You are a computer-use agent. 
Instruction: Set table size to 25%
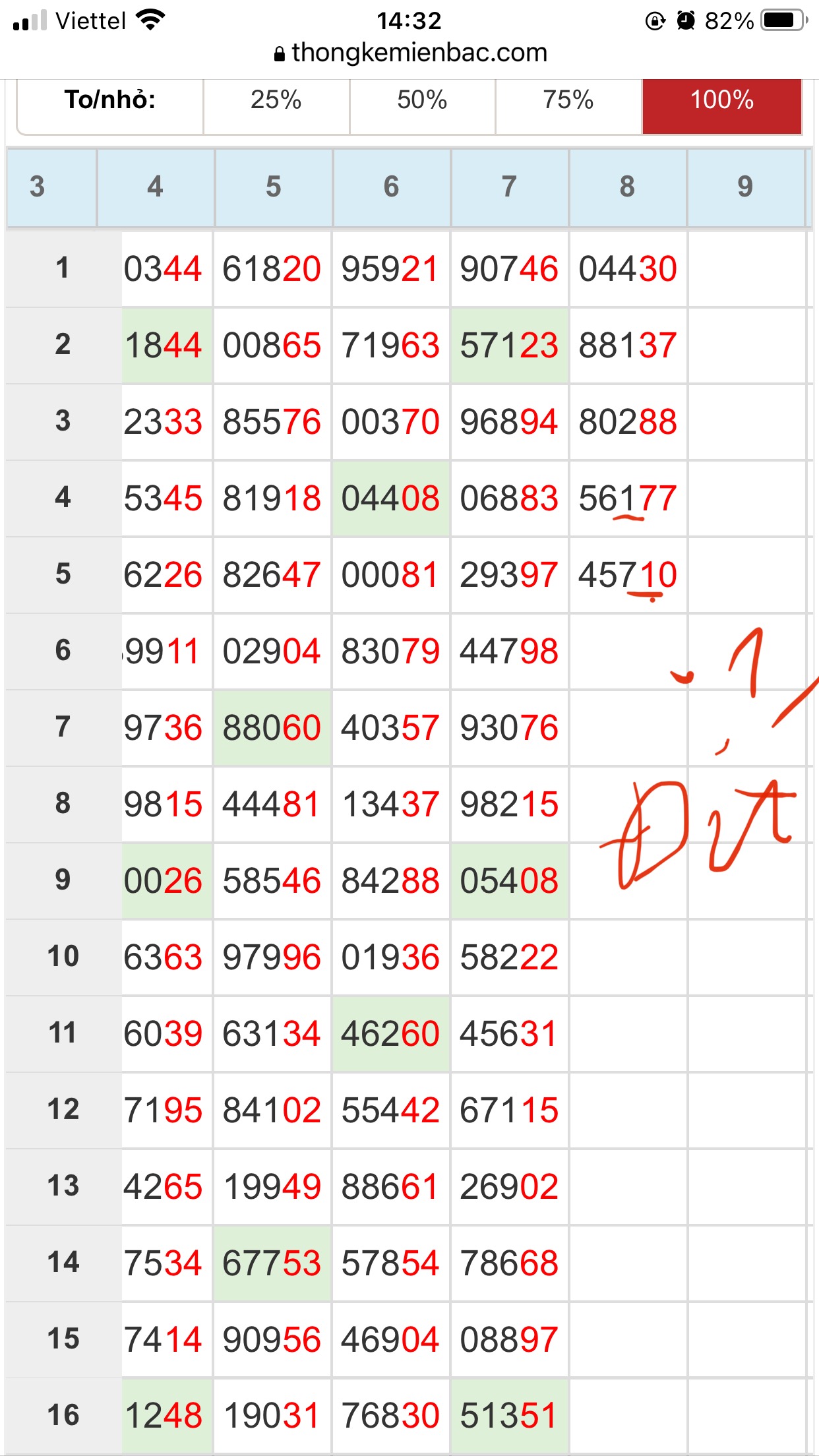276,101
